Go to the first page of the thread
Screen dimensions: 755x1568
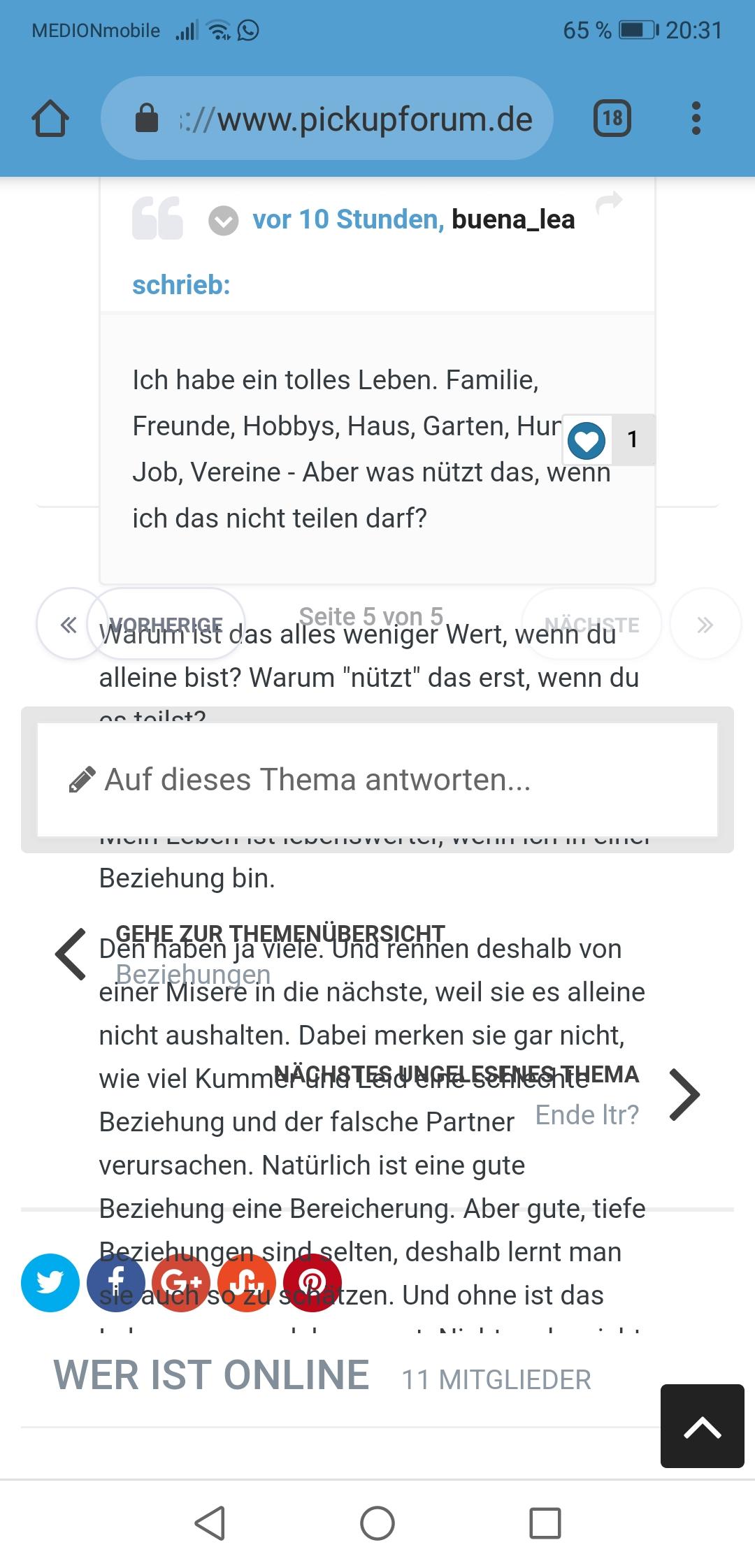click(69, 624)
